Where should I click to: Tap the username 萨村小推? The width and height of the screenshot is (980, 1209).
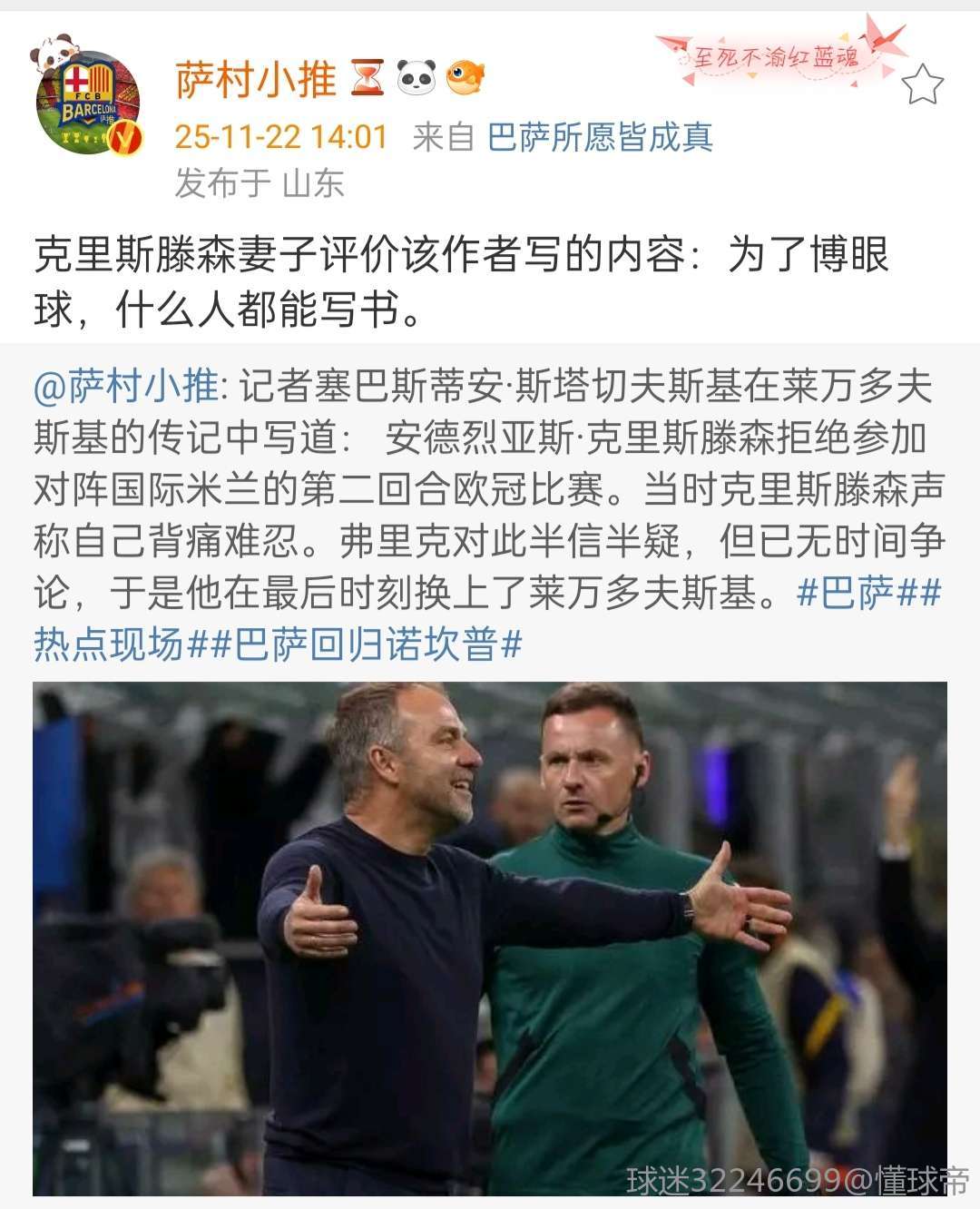pos(255,80)
